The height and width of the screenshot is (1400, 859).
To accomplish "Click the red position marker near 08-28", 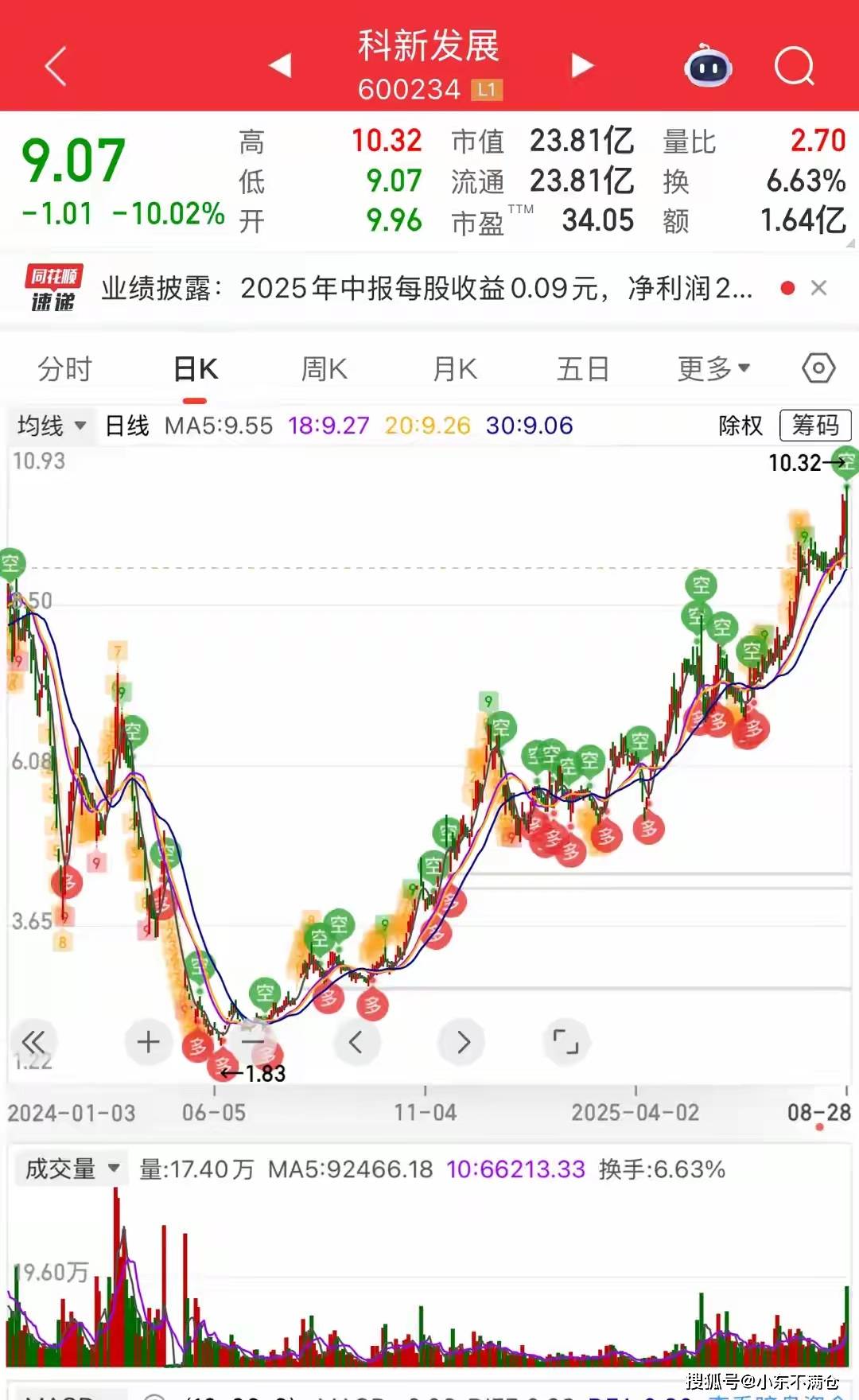I will click(819, 1125).
